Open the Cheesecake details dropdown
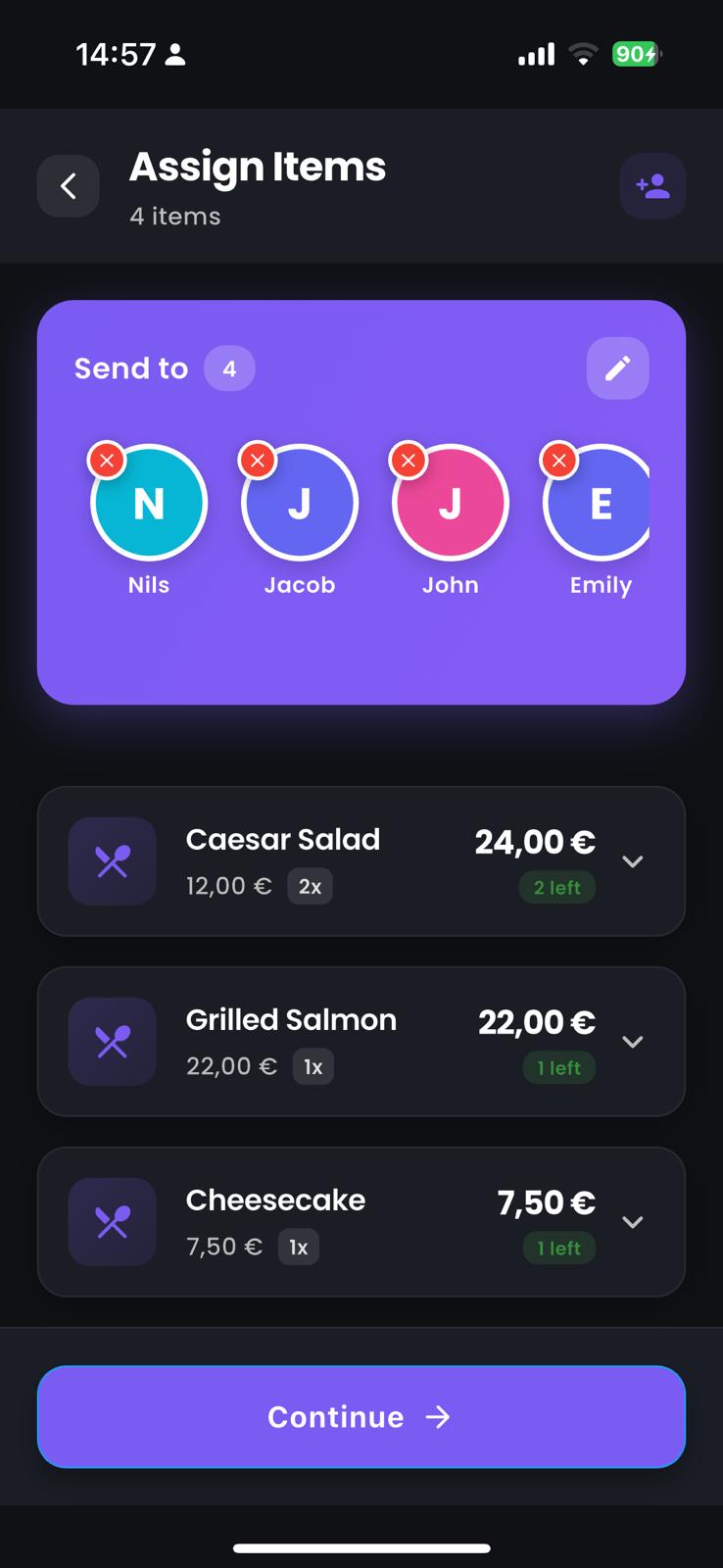This screenshot has height=1568, width=723. 632,1222
